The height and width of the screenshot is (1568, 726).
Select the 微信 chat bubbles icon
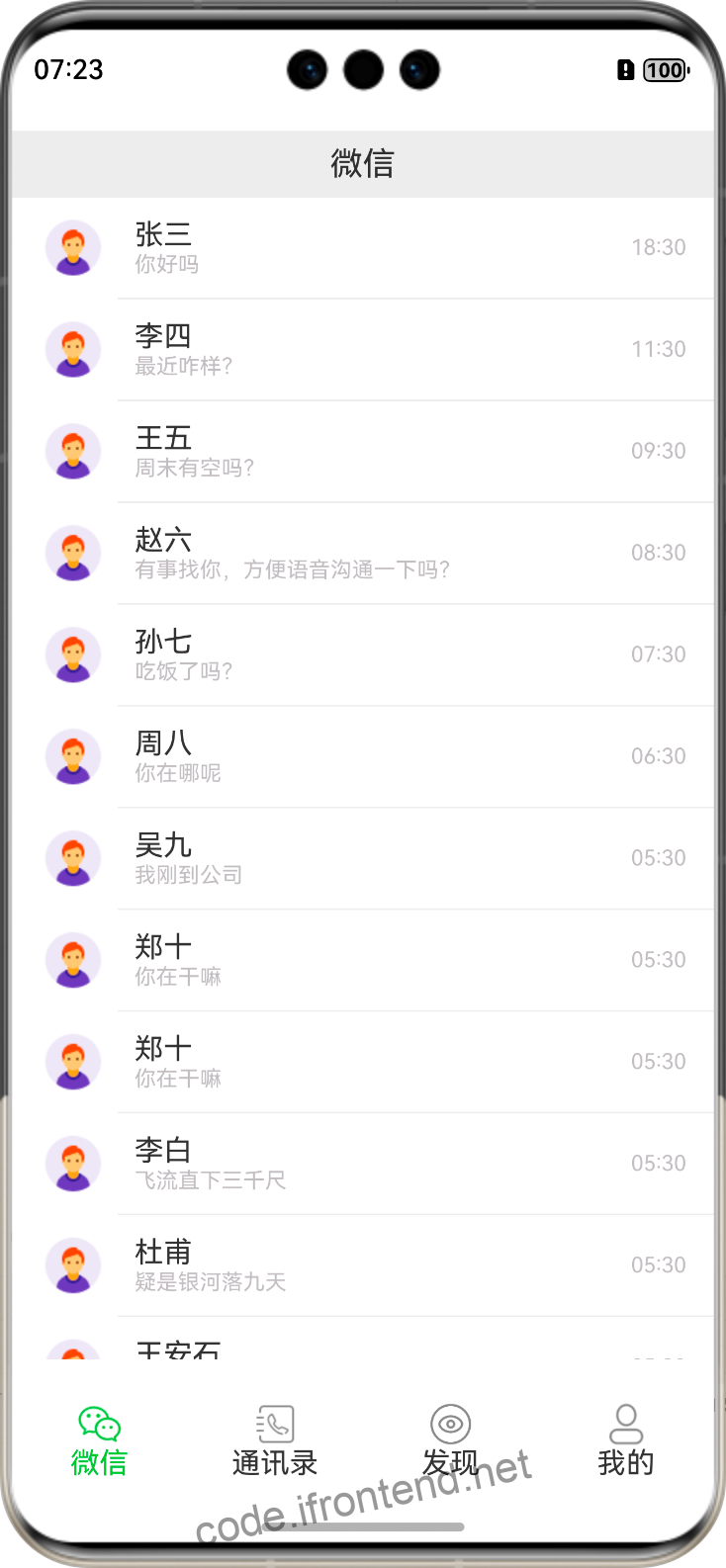tap(98, 1424)
